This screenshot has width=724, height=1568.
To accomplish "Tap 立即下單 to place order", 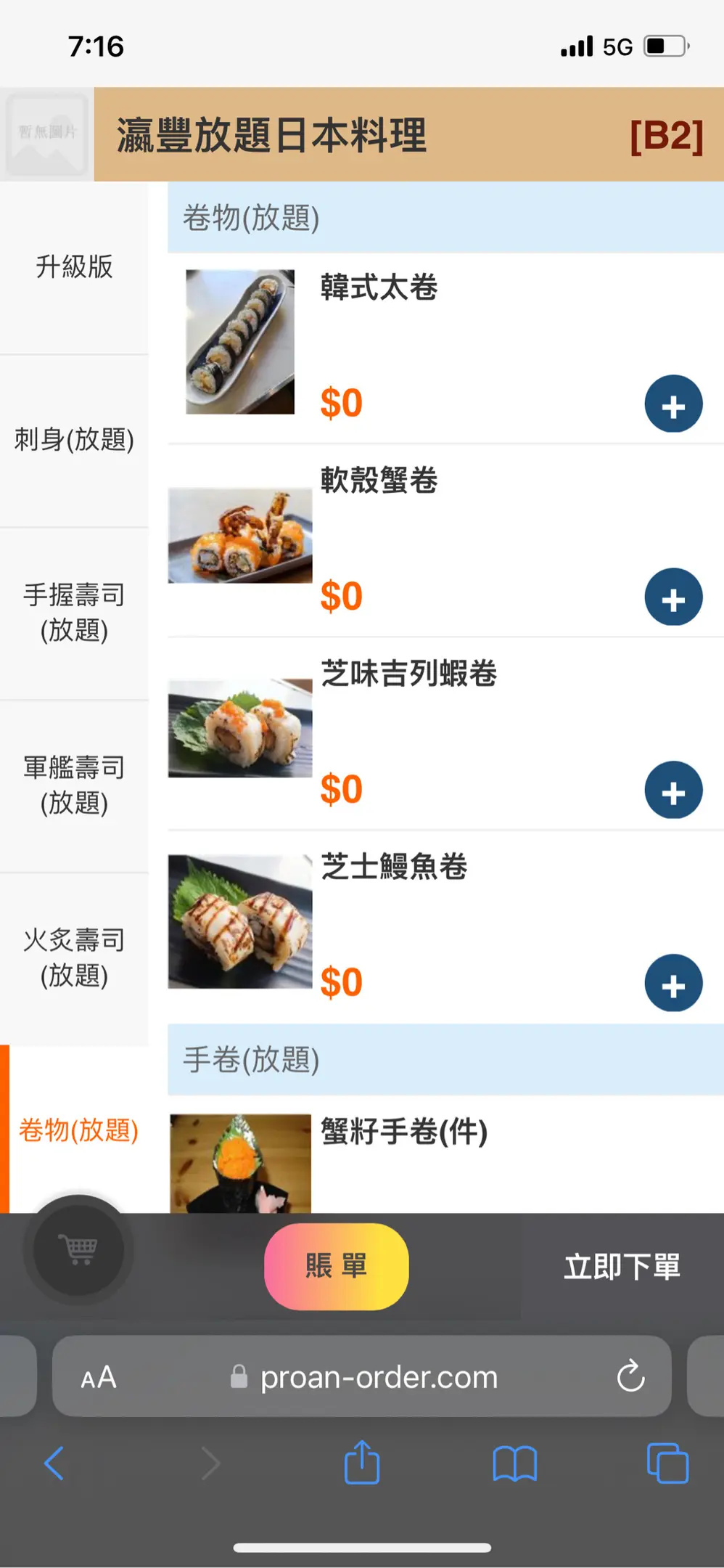I will (622, 1267).
